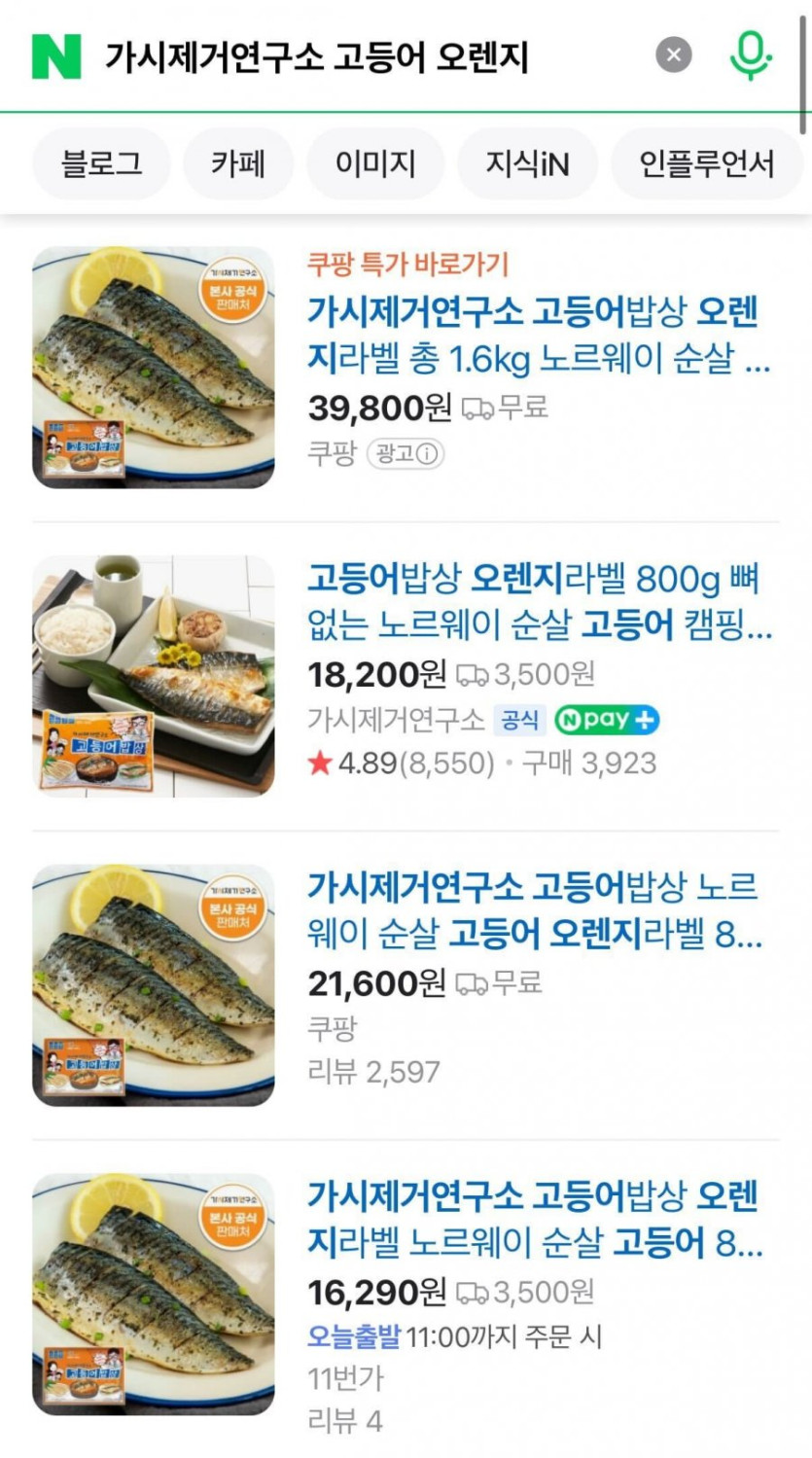Switch to the 이미지 tab
Screen dimensions: 812x1458
coord(375,163)
